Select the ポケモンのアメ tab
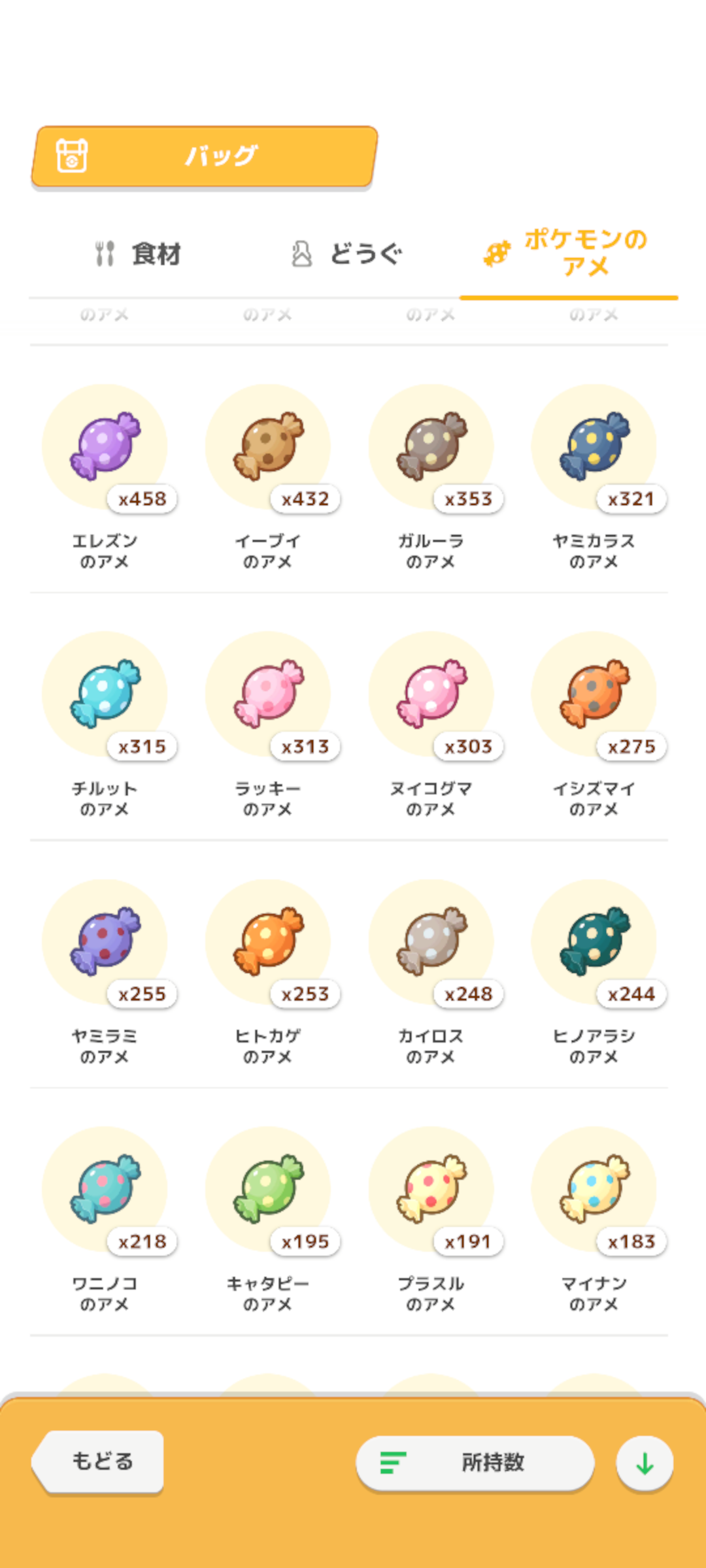Screen dimensions: 706x1568 click(x=567, y=253)
